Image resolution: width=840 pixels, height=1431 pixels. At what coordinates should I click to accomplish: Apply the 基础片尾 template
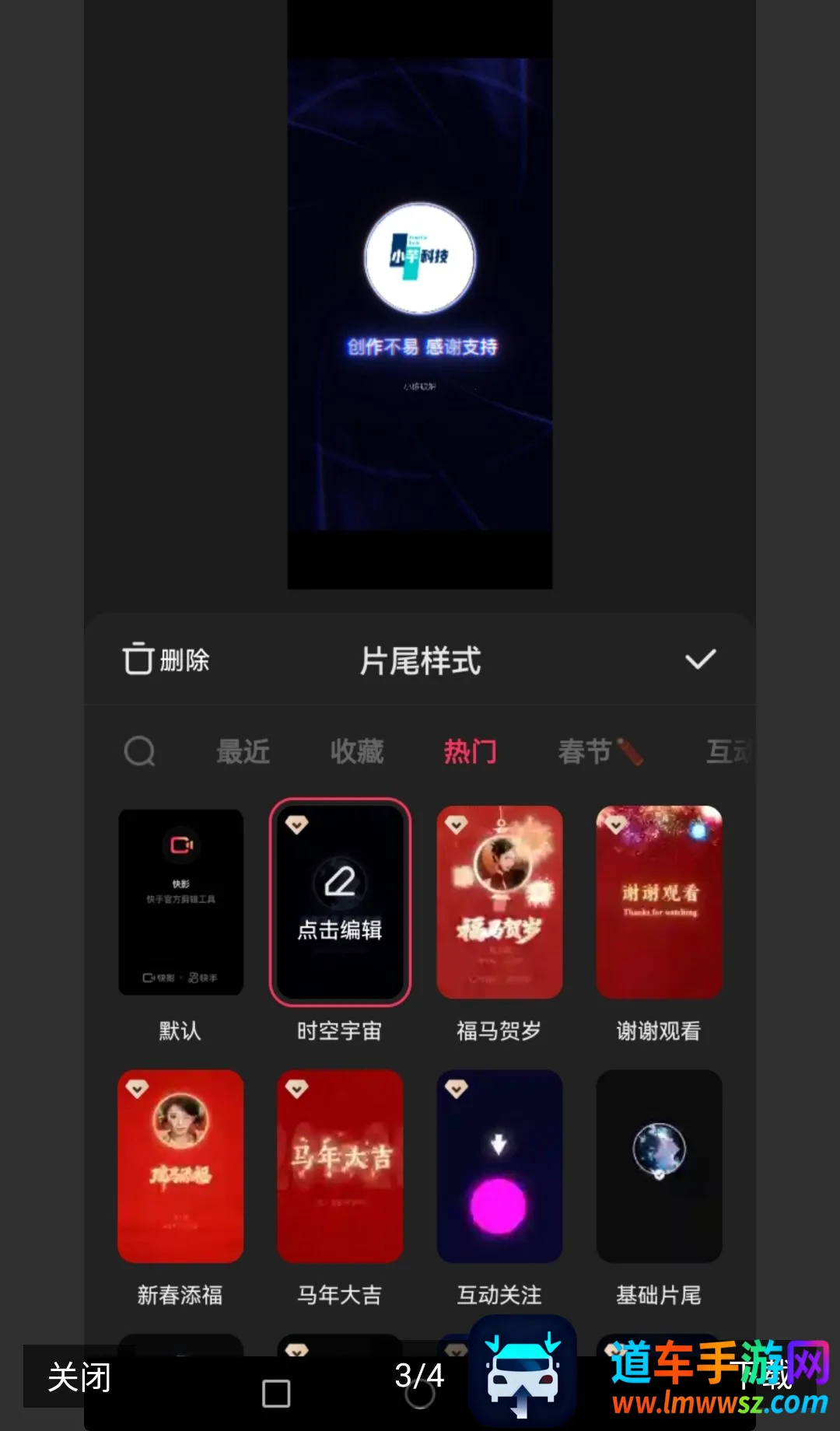click(x=659, y=1166)
